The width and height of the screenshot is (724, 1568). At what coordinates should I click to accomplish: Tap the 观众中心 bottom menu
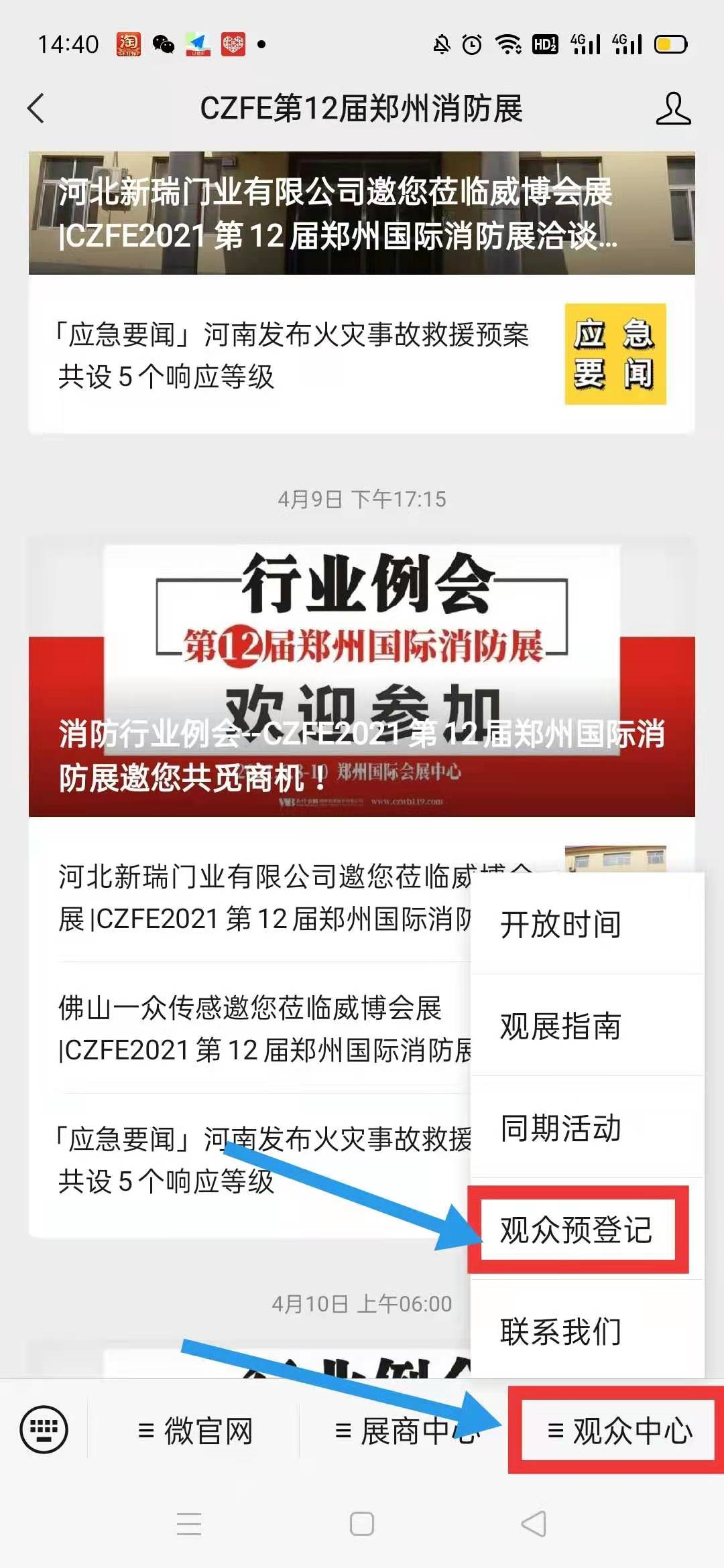click(x=619, y=1431)
